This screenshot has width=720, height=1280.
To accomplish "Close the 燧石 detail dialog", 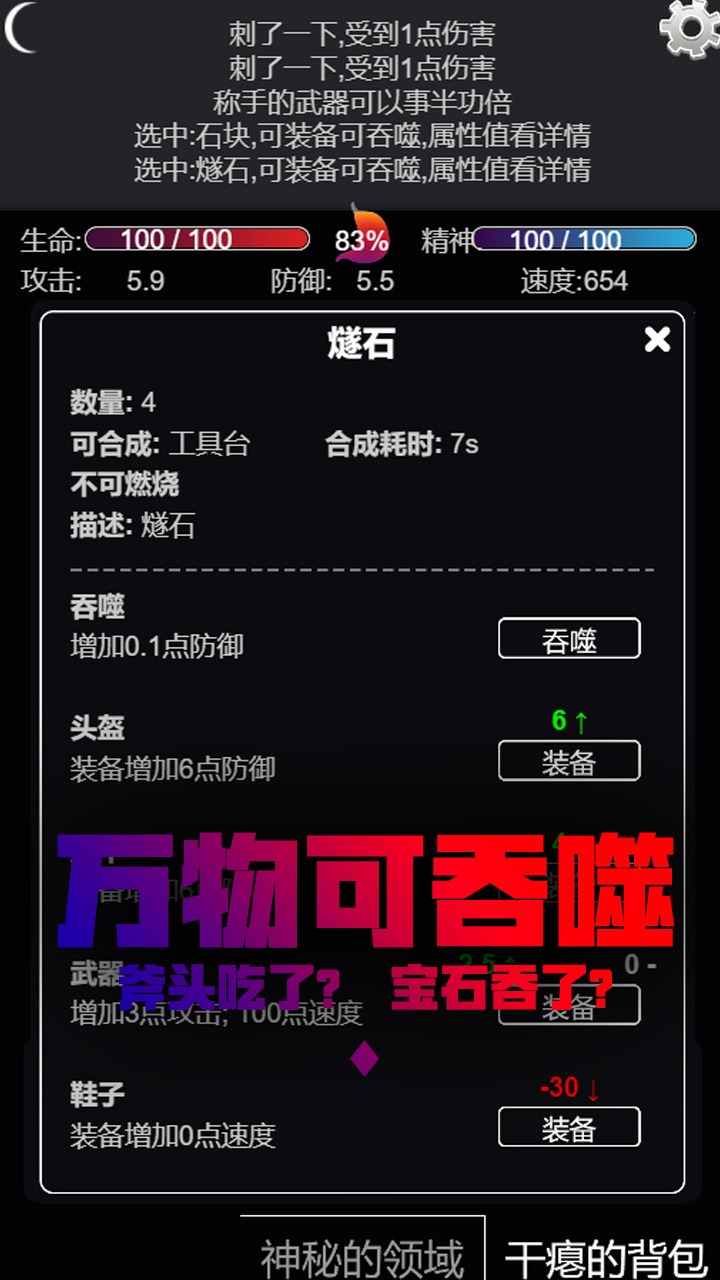I will tap(657, 340).
